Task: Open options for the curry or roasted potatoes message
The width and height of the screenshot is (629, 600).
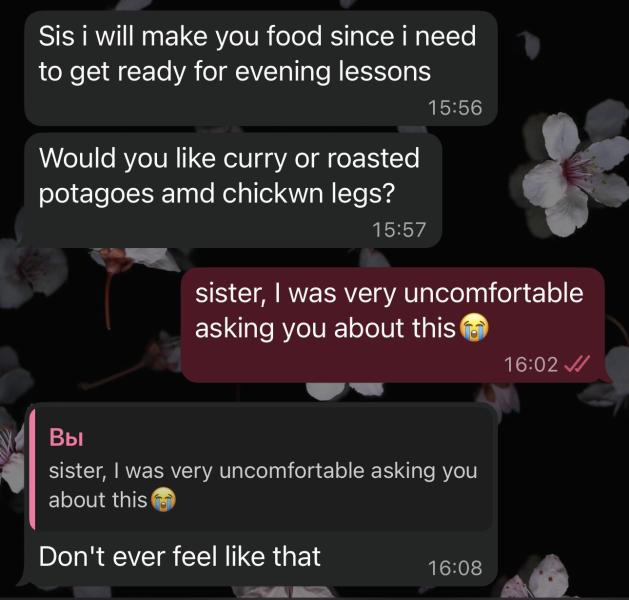Action: 233,191
